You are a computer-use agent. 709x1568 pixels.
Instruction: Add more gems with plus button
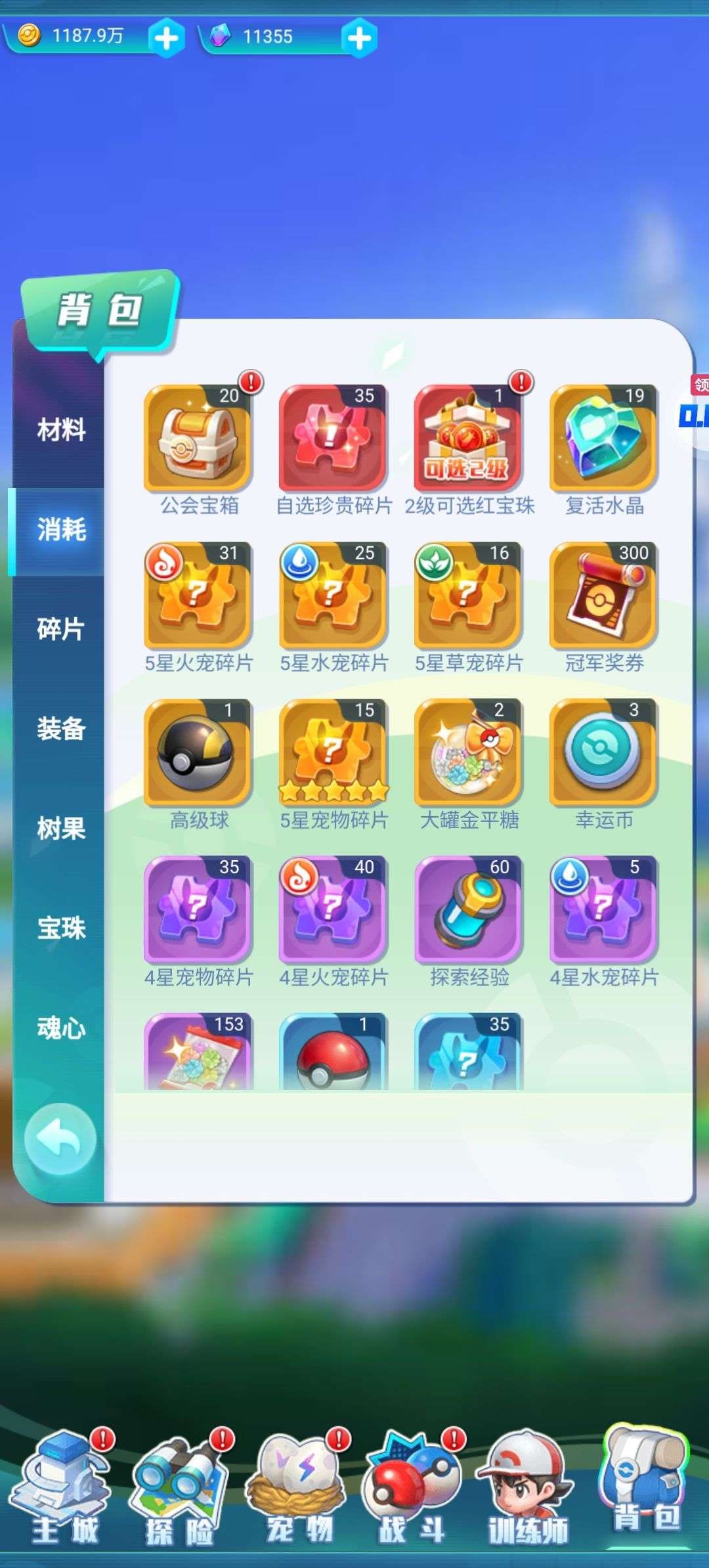pyautogui.click(x=358, y=38)
